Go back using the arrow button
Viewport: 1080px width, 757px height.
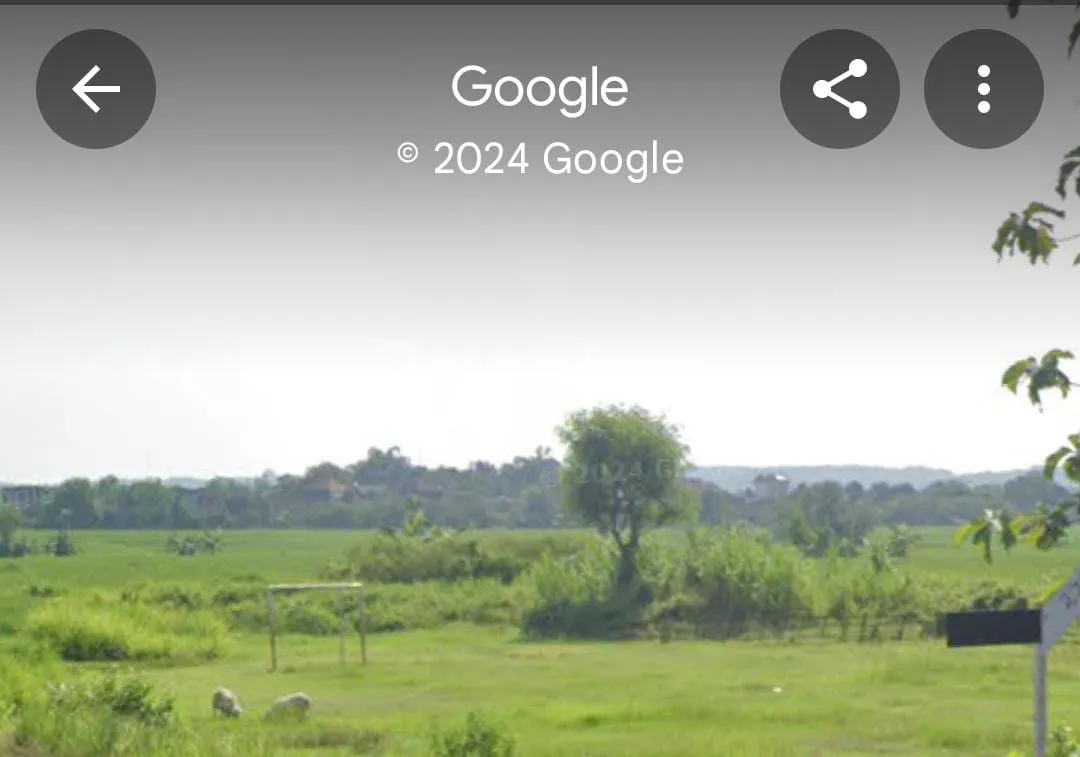[x=96, y=89]
